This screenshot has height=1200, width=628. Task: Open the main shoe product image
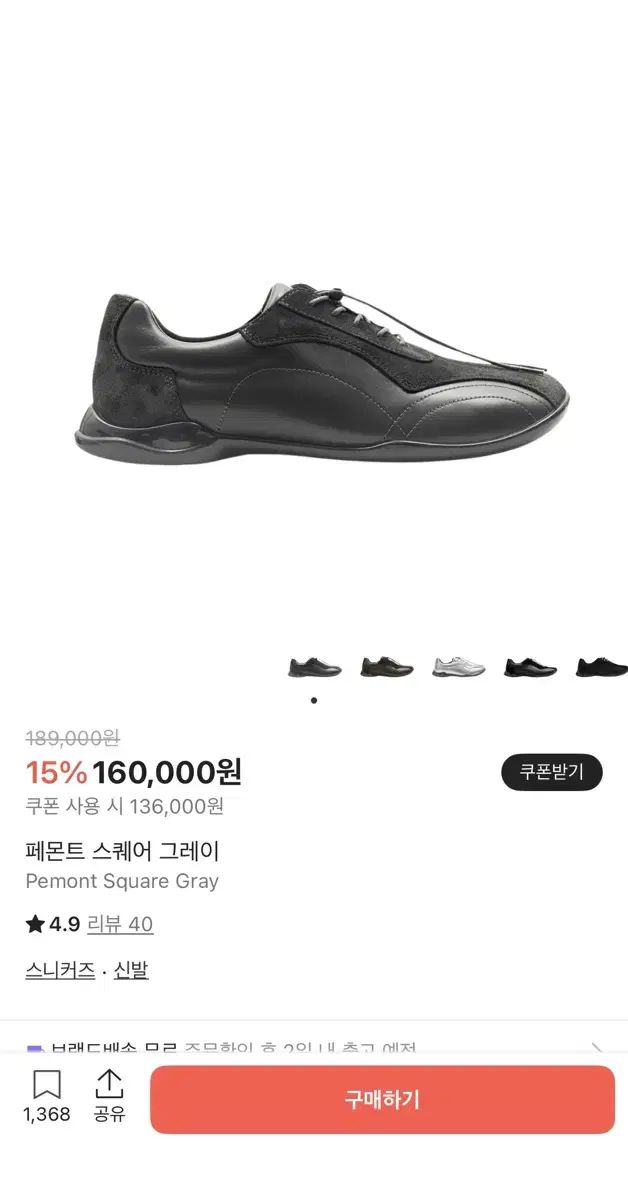(x=320, y=375)
